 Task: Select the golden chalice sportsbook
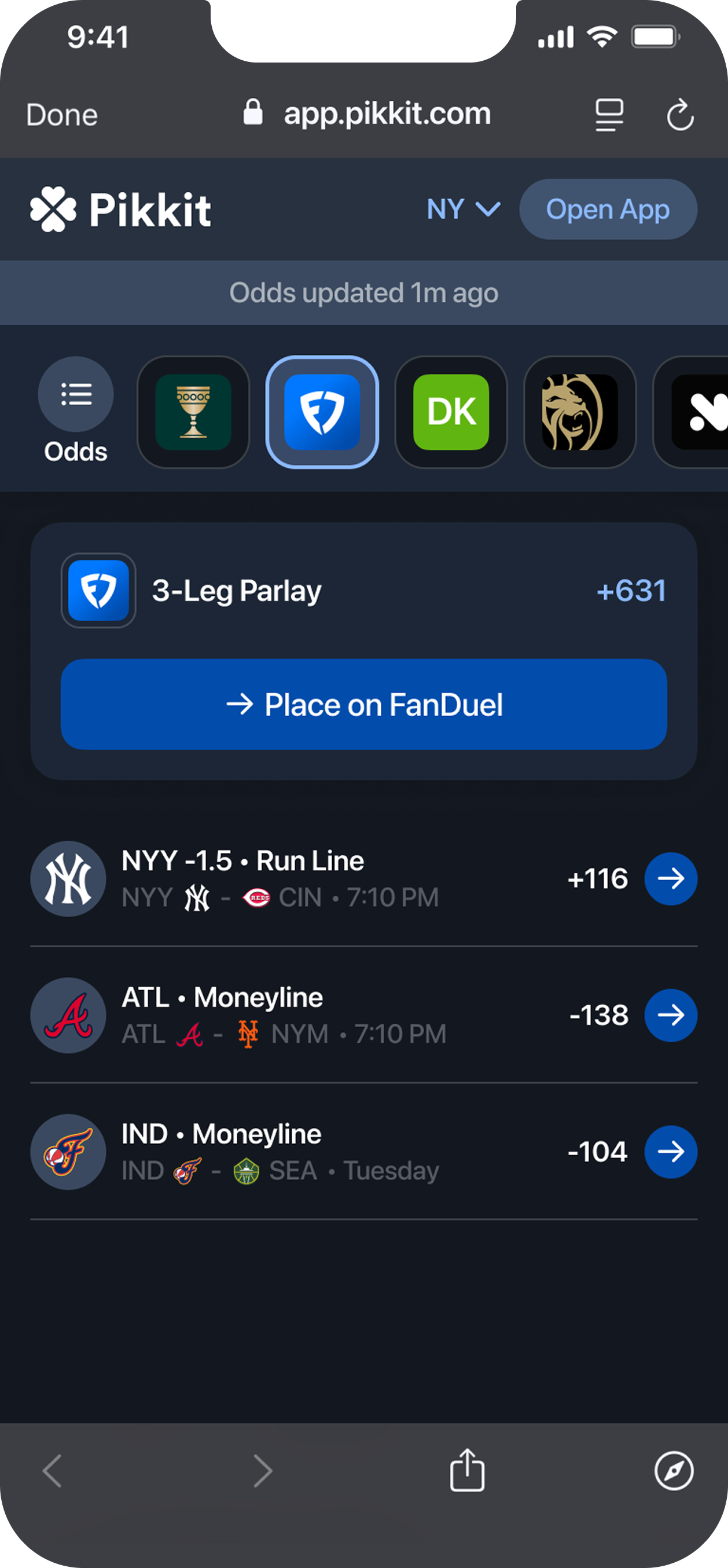click(x=193, y=412)
